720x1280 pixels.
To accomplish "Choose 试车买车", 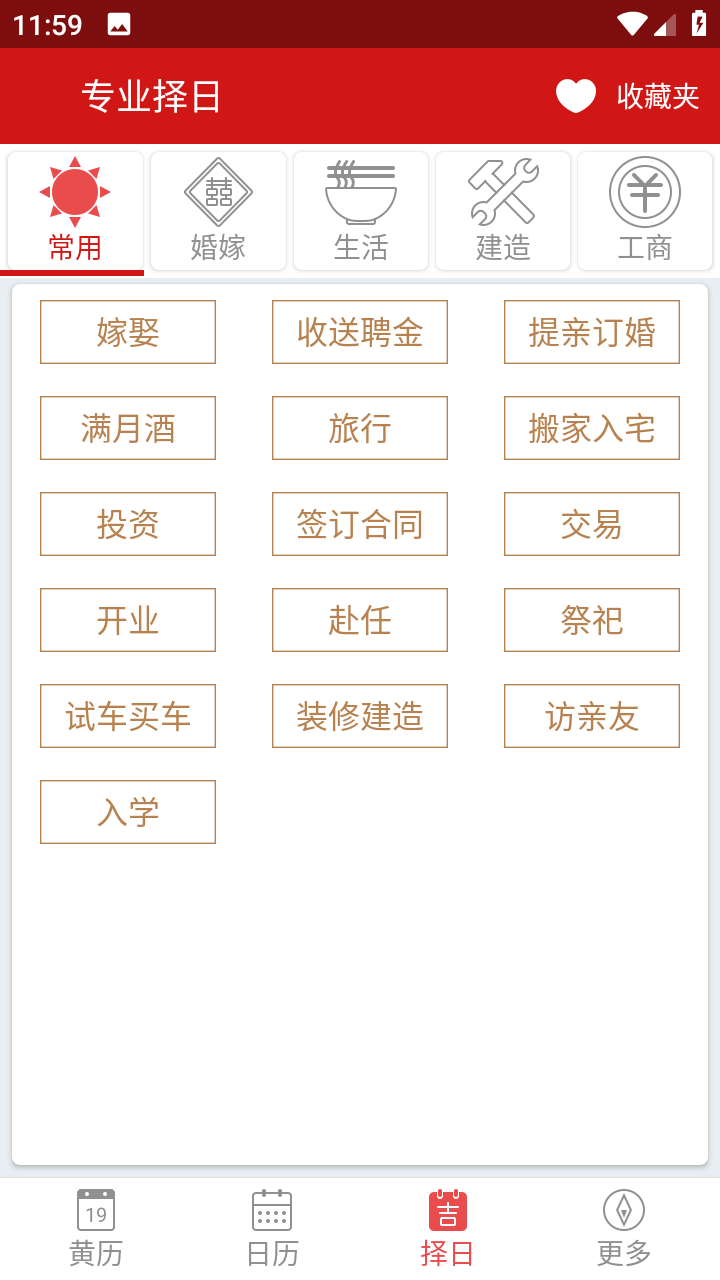I will click(128, 716).
